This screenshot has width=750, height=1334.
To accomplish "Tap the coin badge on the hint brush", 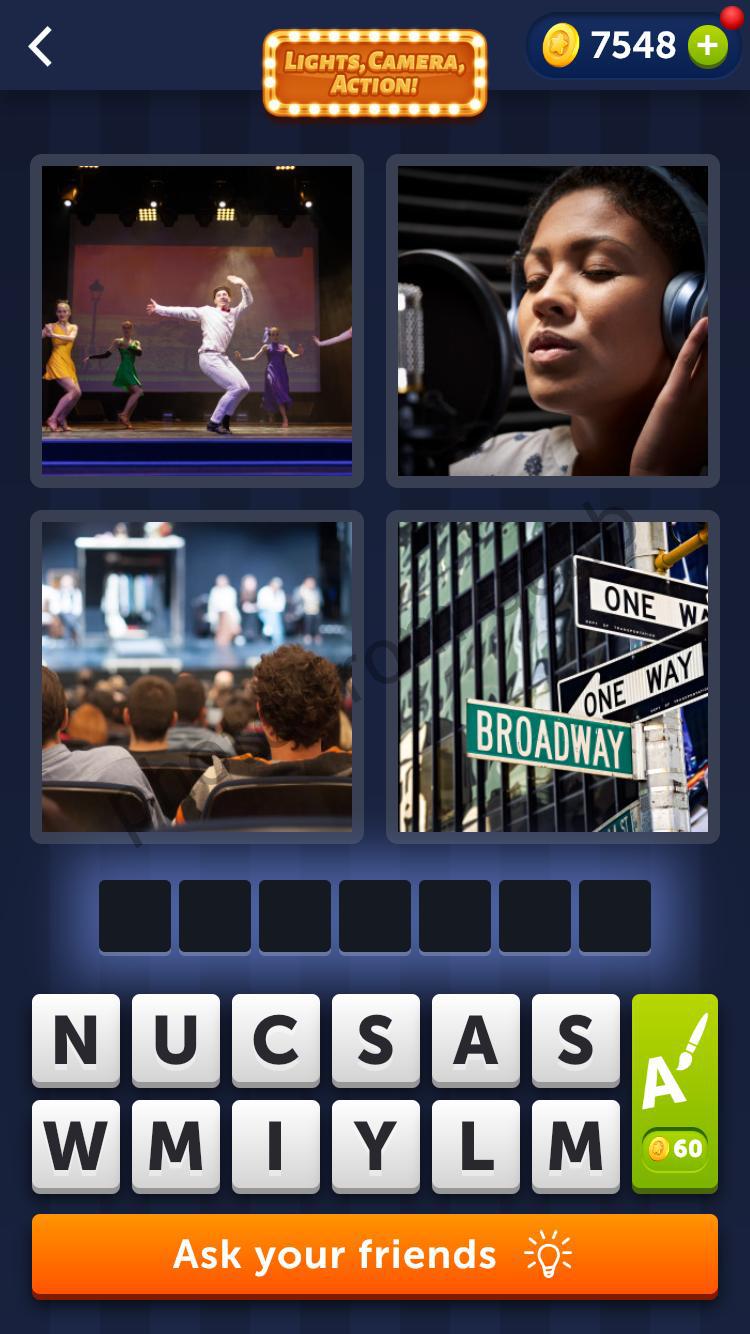I will [673, 1150].
